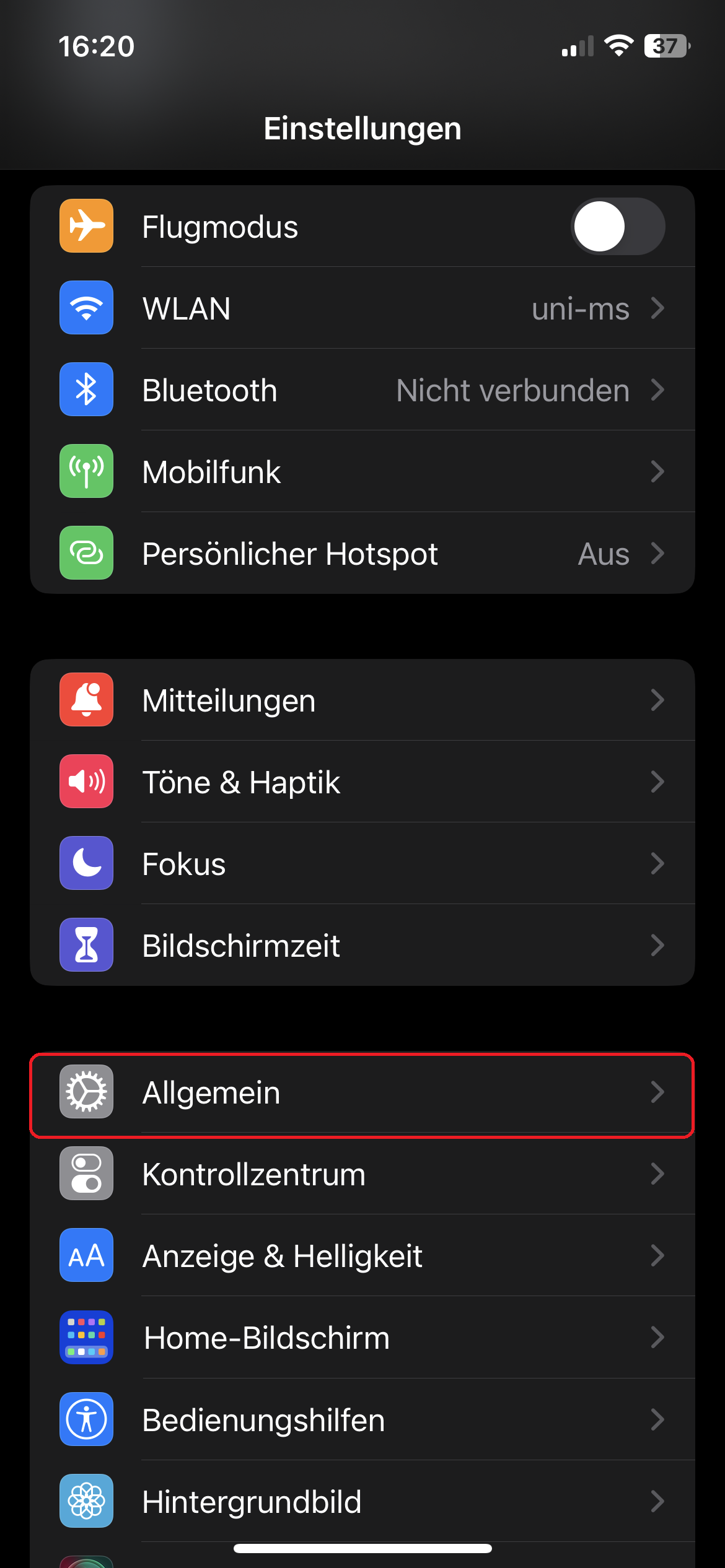Open Hintergrundbild settings
The width and height of the screenshot is (725, 1568).
[x=362, y=1502]
